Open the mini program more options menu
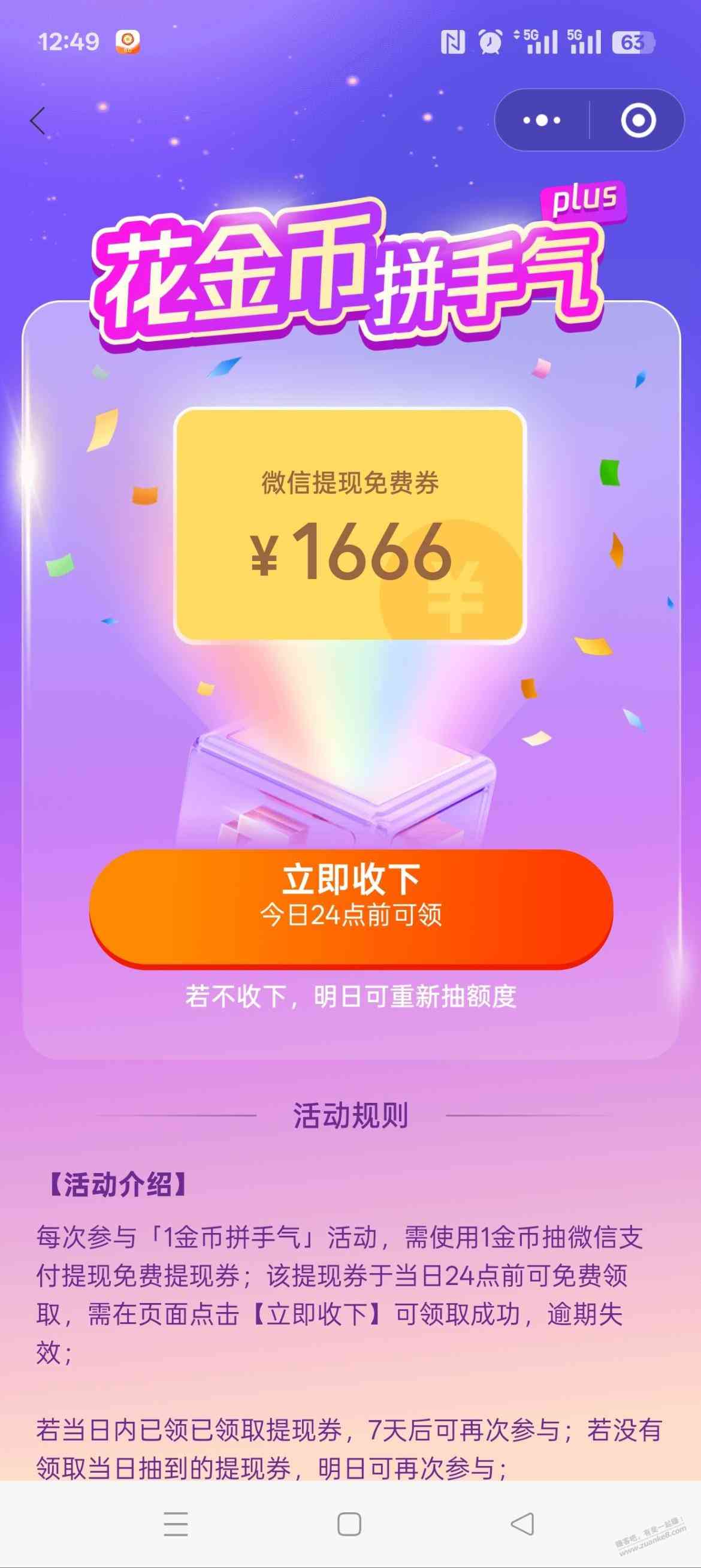Screen dimensions: 701x1568 pos(542,120)
